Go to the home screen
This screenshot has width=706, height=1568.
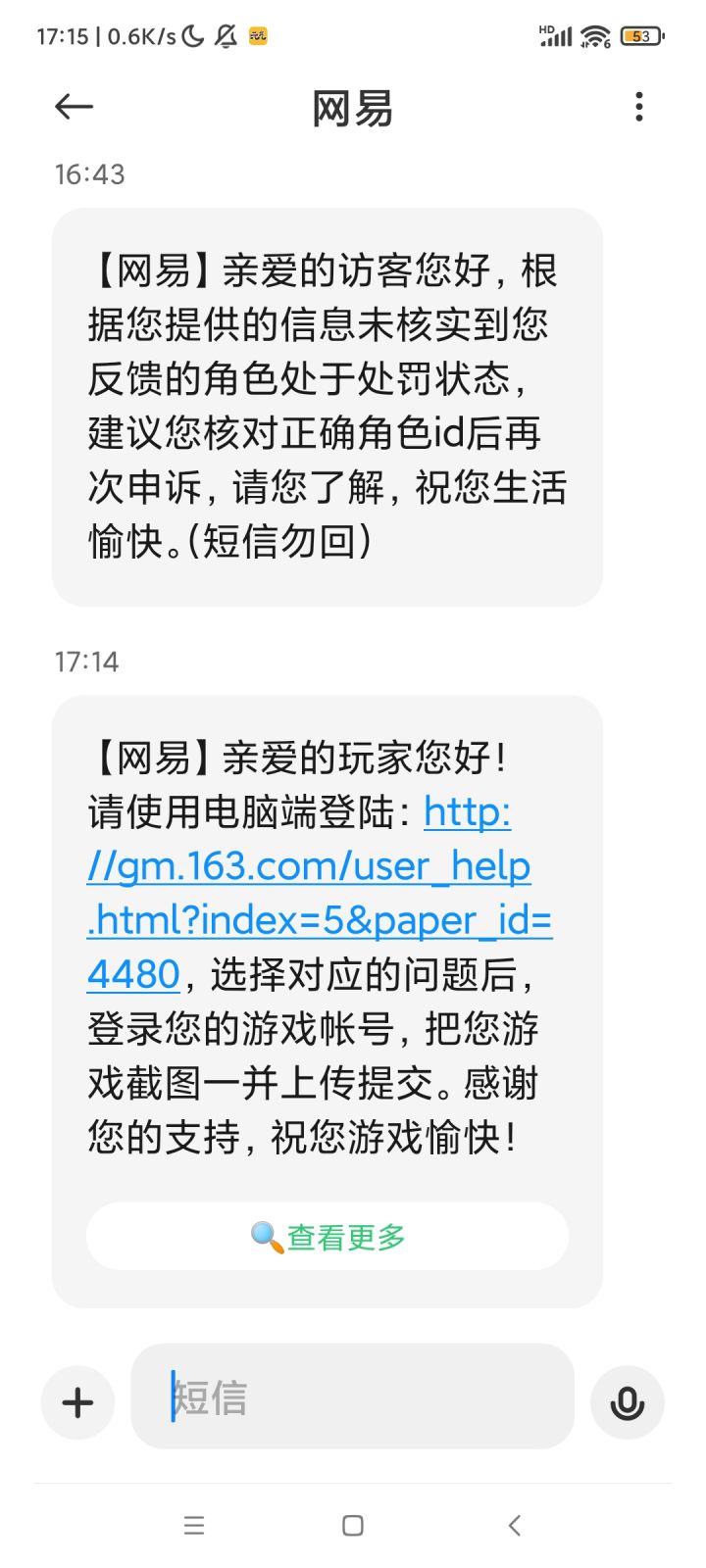point(353,1525)
